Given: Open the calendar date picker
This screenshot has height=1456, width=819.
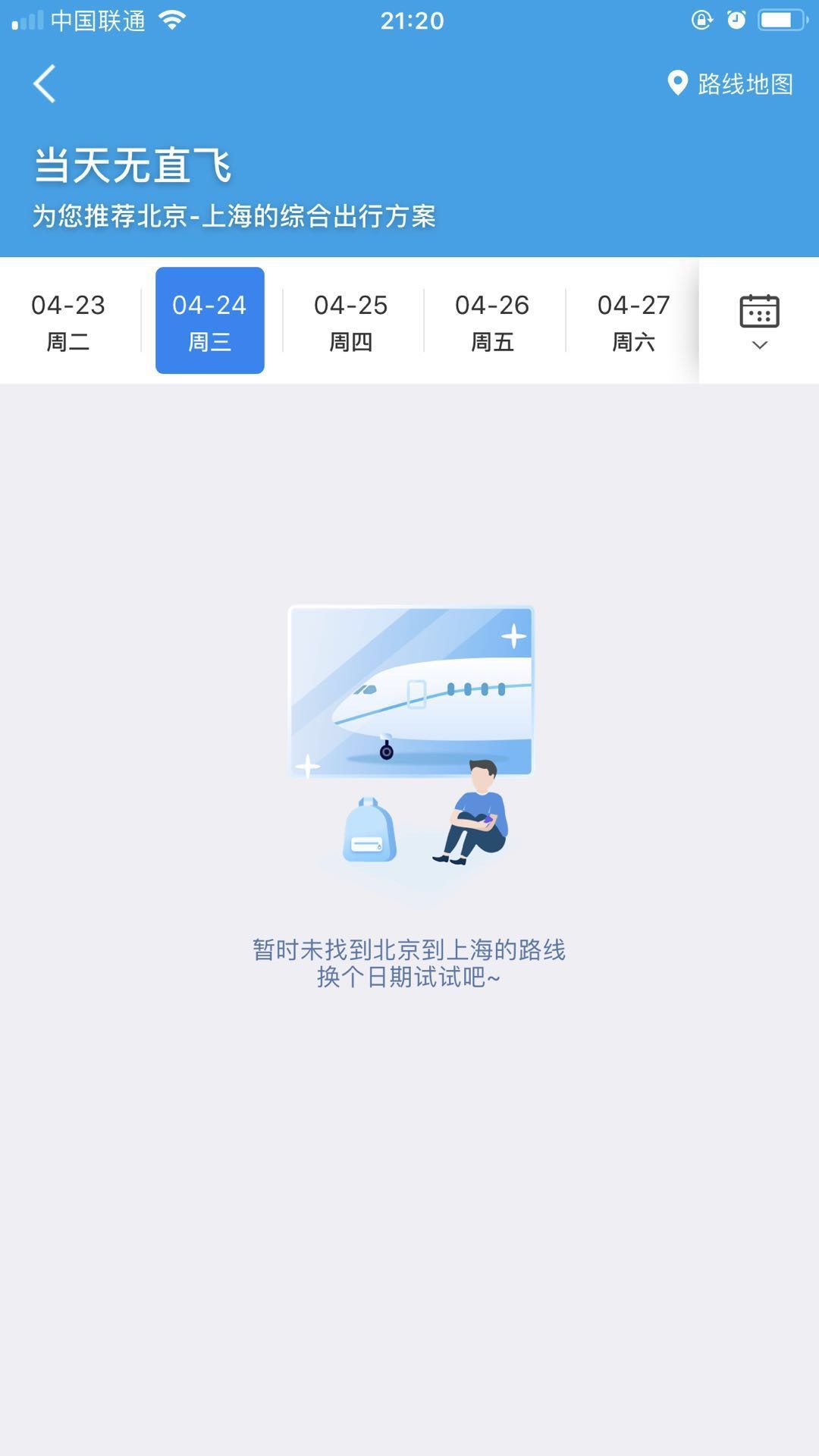Looking at the screenshot, I should (x=759, y=322).
